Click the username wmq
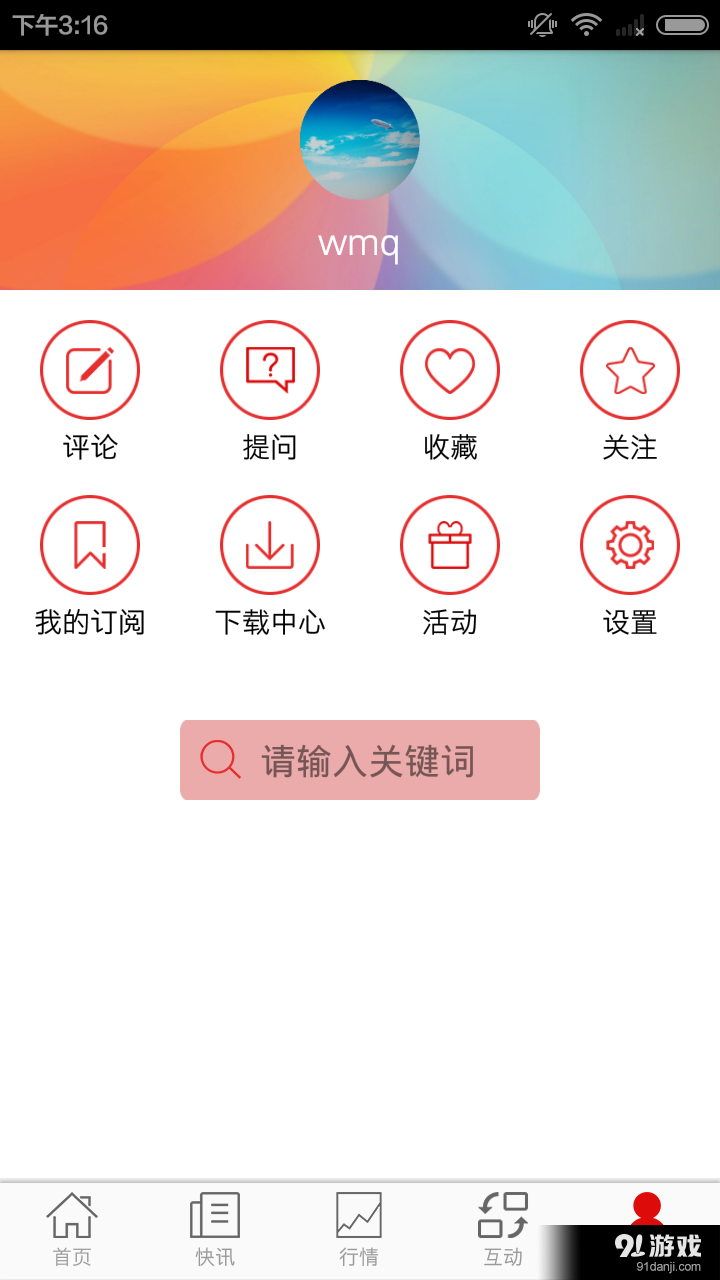This screenshot has height=1280, width=720. point(359,243)
